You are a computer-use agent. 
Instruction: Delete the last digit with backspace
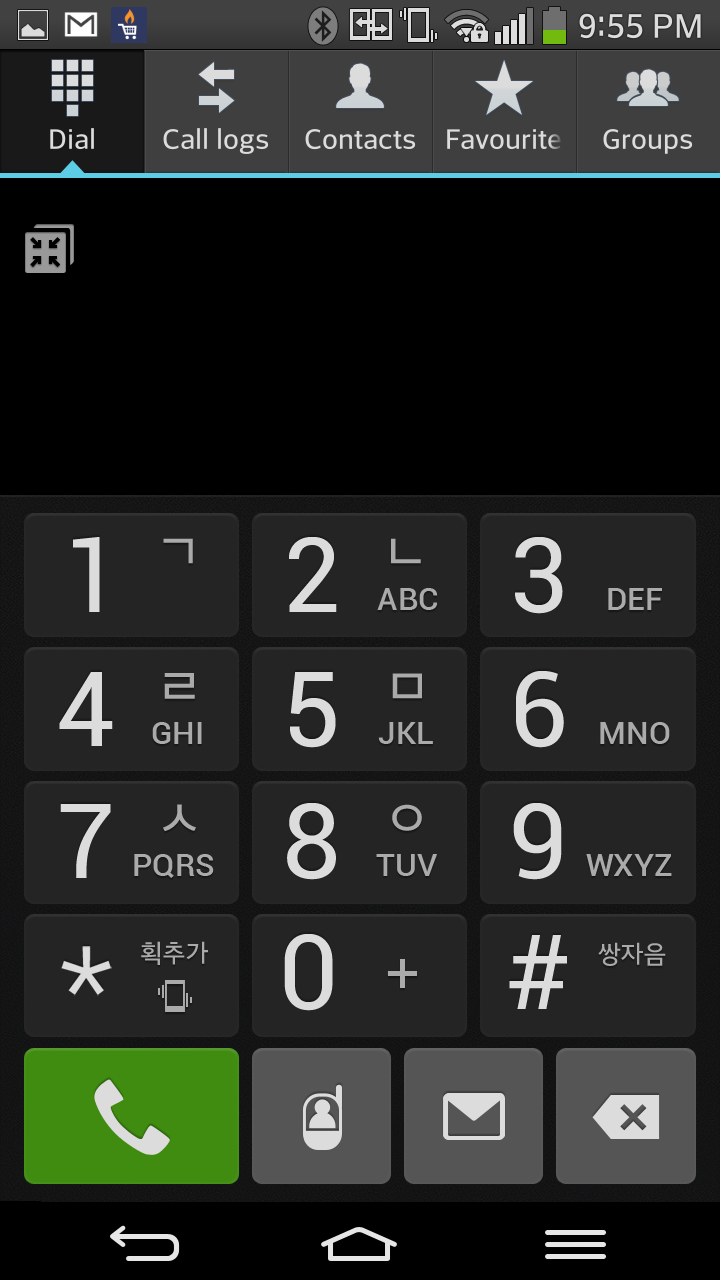[626, 1116]
